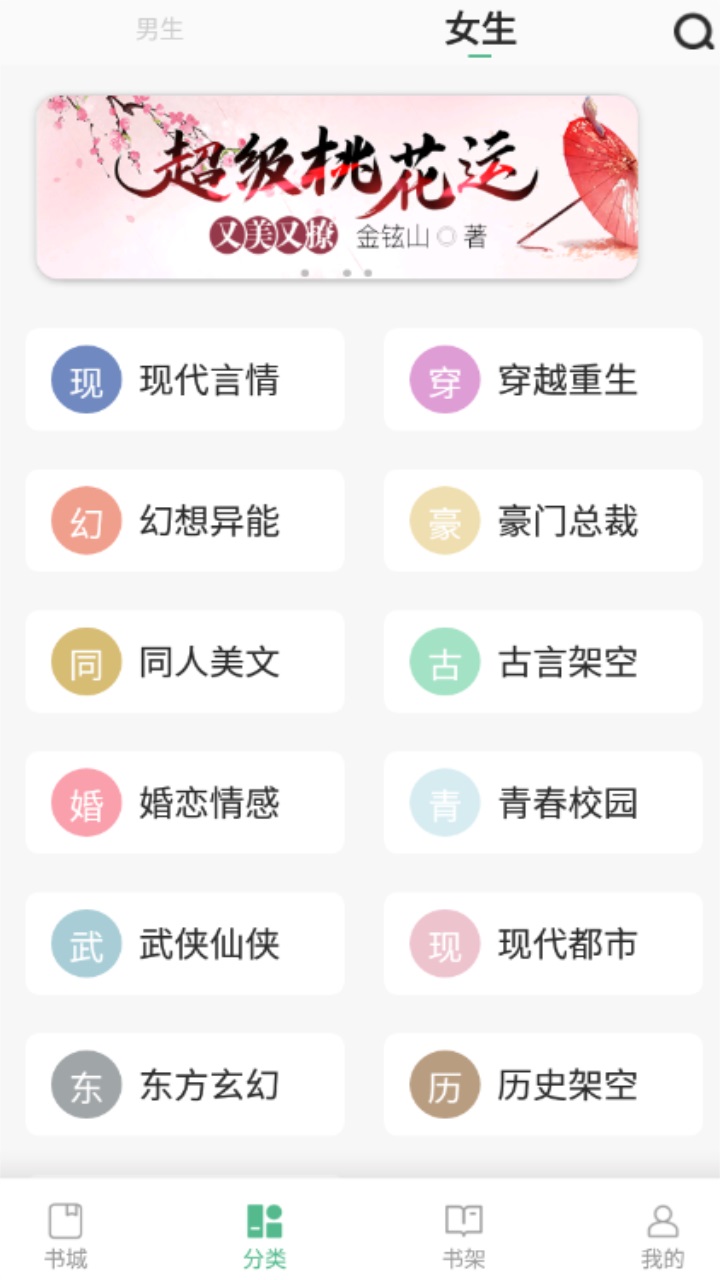Viewport: 720px width, 1280px height.
Task: Open the 青春校园 category
Action: (x=543, y=803)
